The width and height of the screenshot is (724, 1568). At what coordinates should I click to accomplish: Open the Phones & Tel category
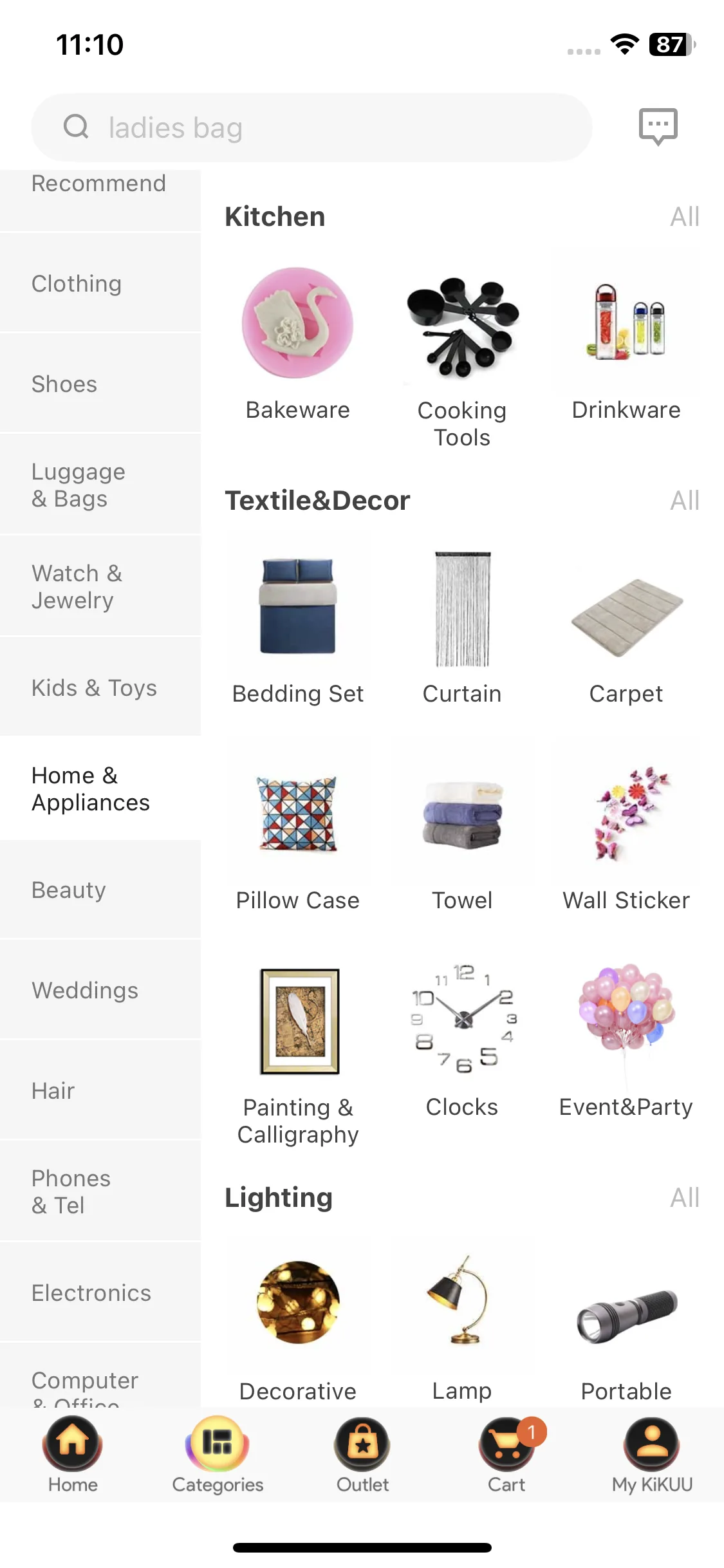tap(100, 1191)
